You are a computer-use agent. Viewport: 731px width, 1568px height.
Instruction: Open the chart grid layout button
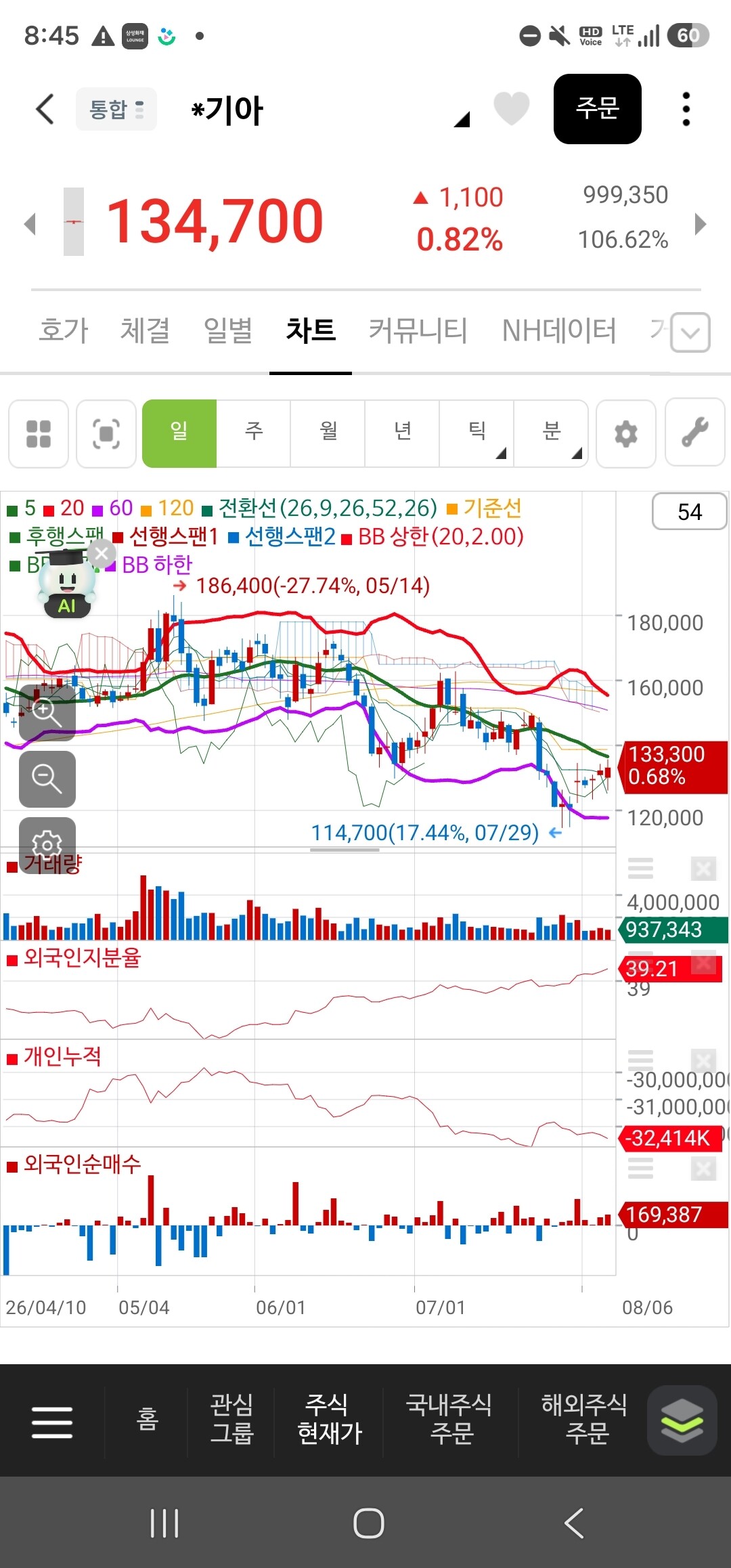click(x=39, y=433)
